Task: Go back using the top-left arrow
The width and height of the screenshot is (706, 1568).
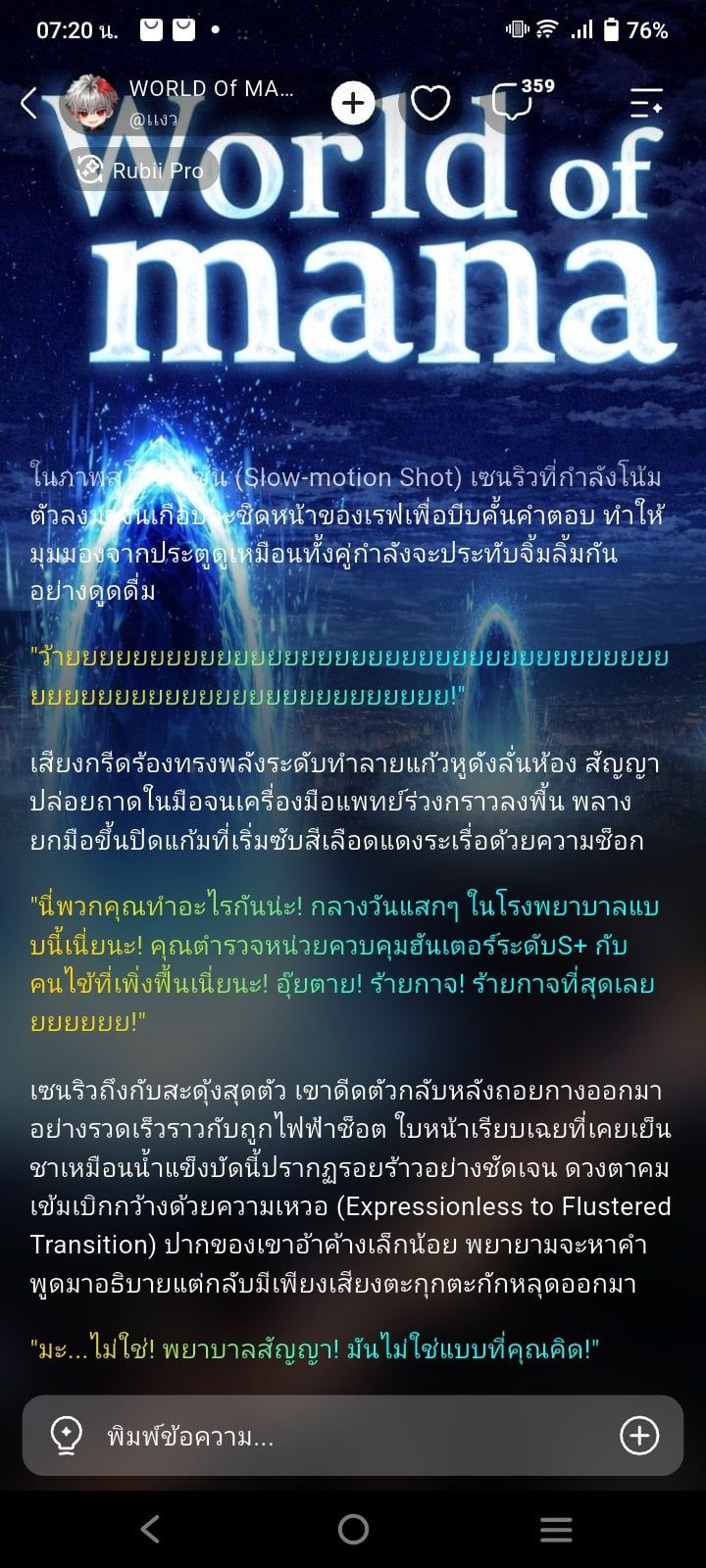Action: [x=28, y=102]
